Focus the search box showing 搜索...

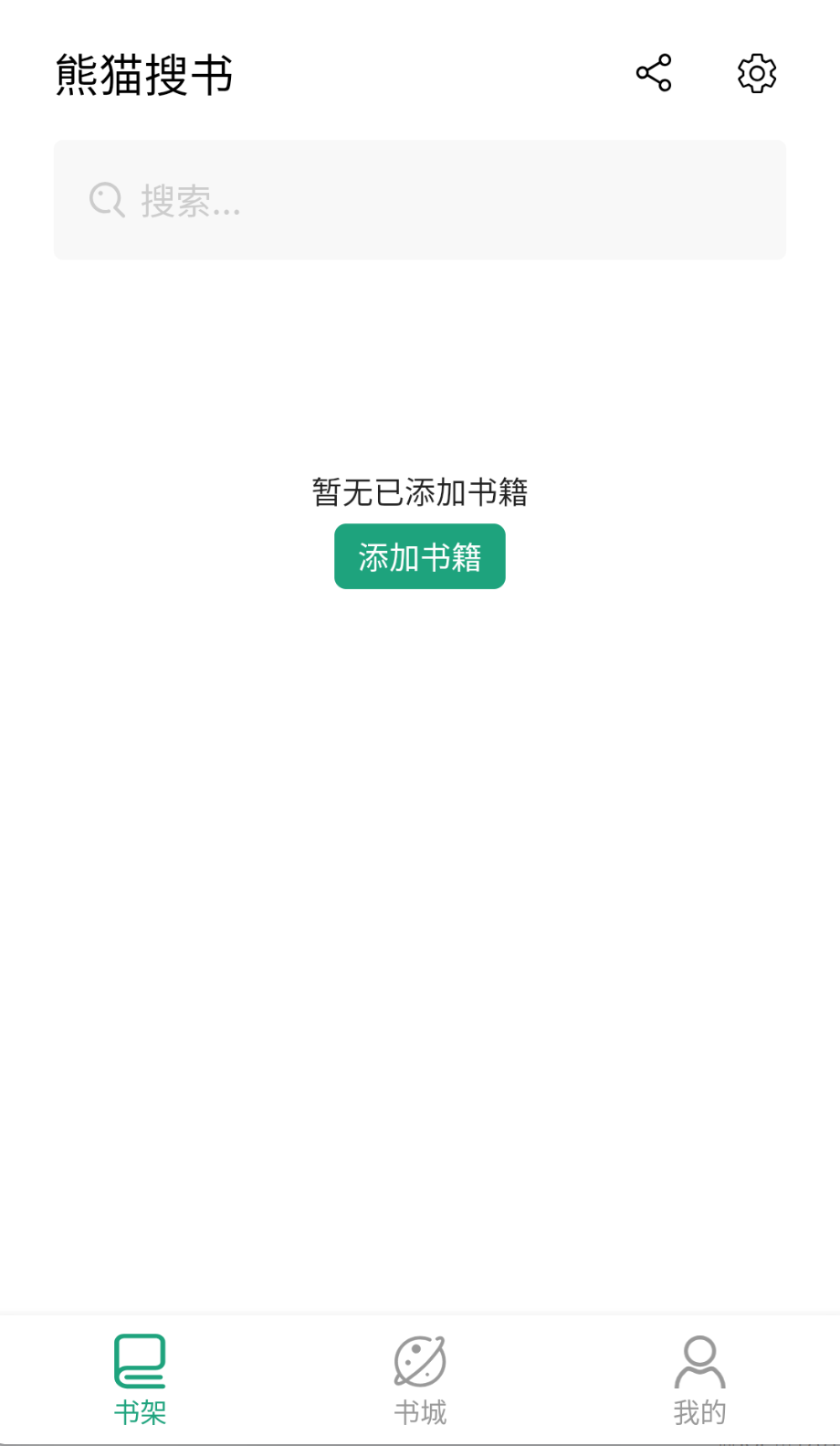[420, 200]
